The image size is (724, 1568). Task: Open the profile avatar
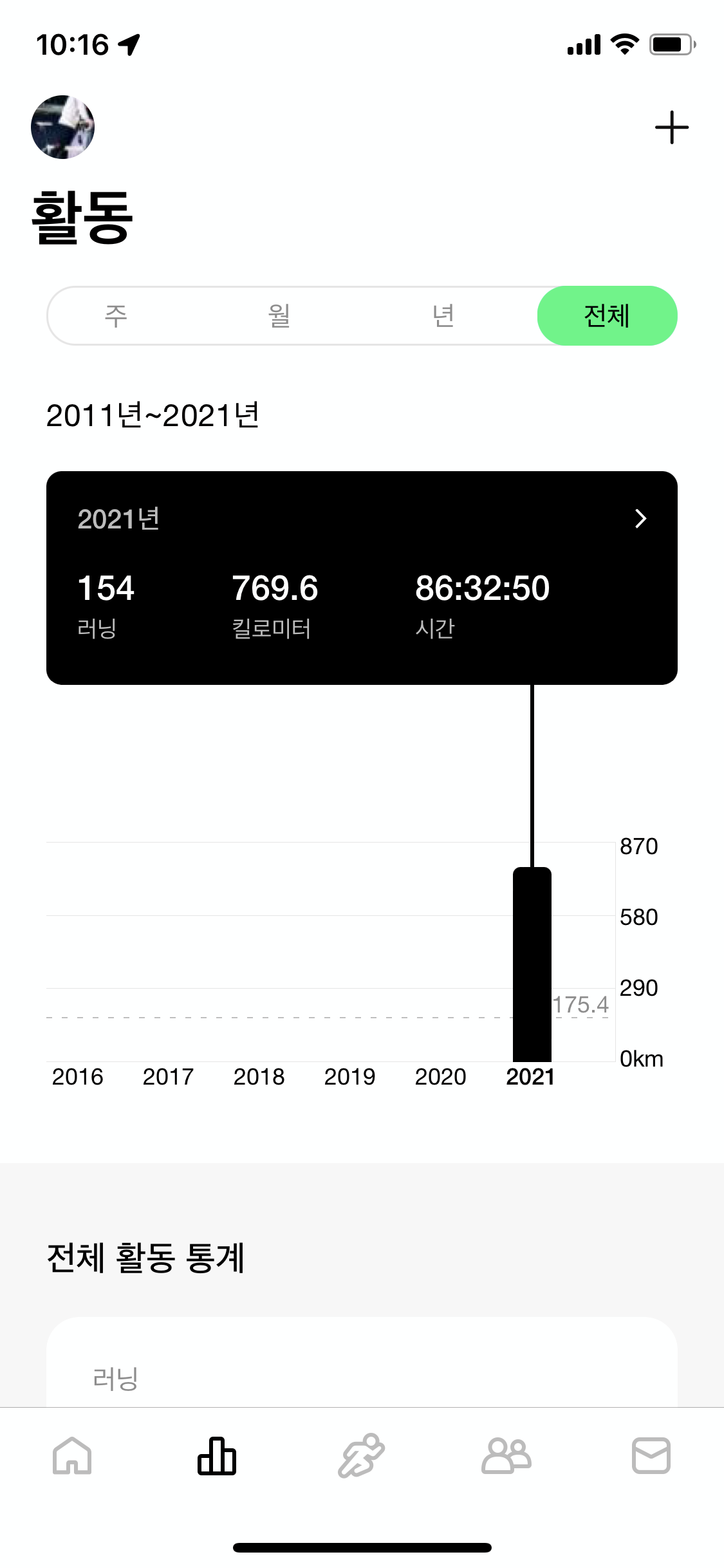[62, 127]
